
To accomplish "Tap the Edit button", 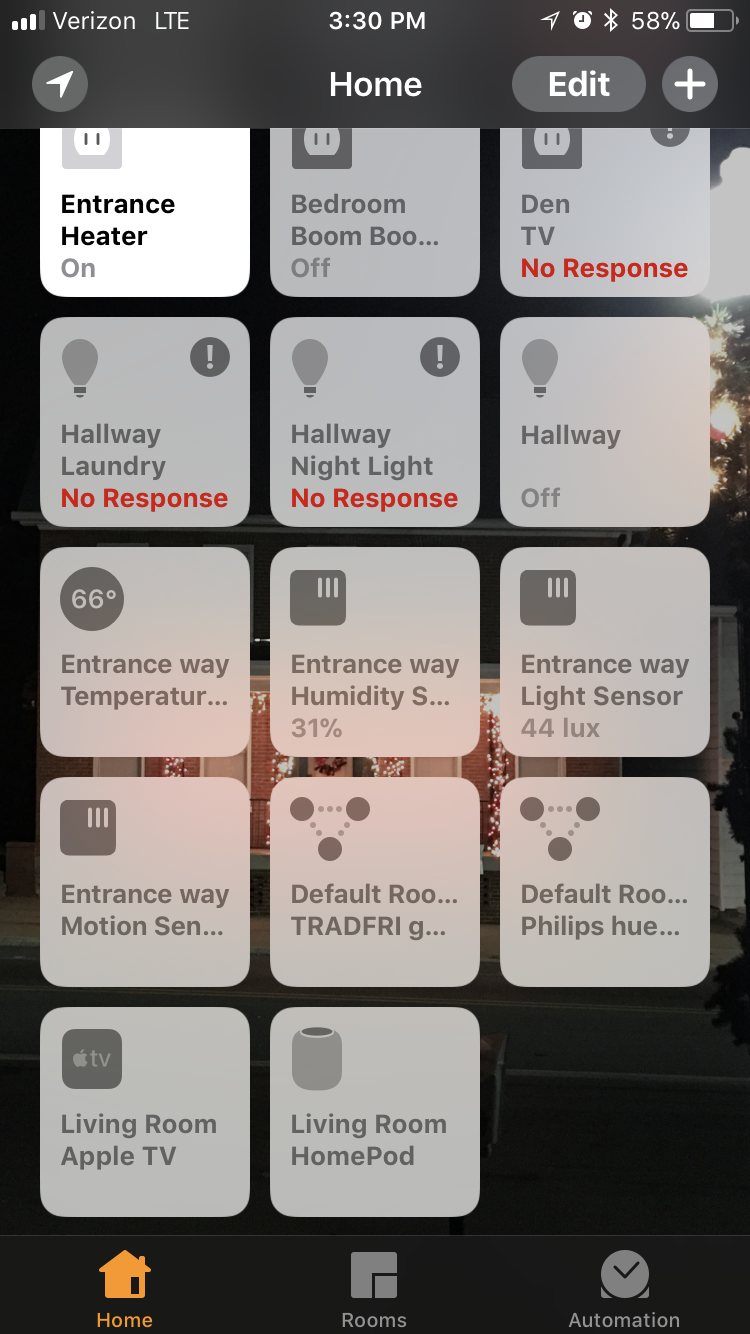I will (x=578, y=84).
